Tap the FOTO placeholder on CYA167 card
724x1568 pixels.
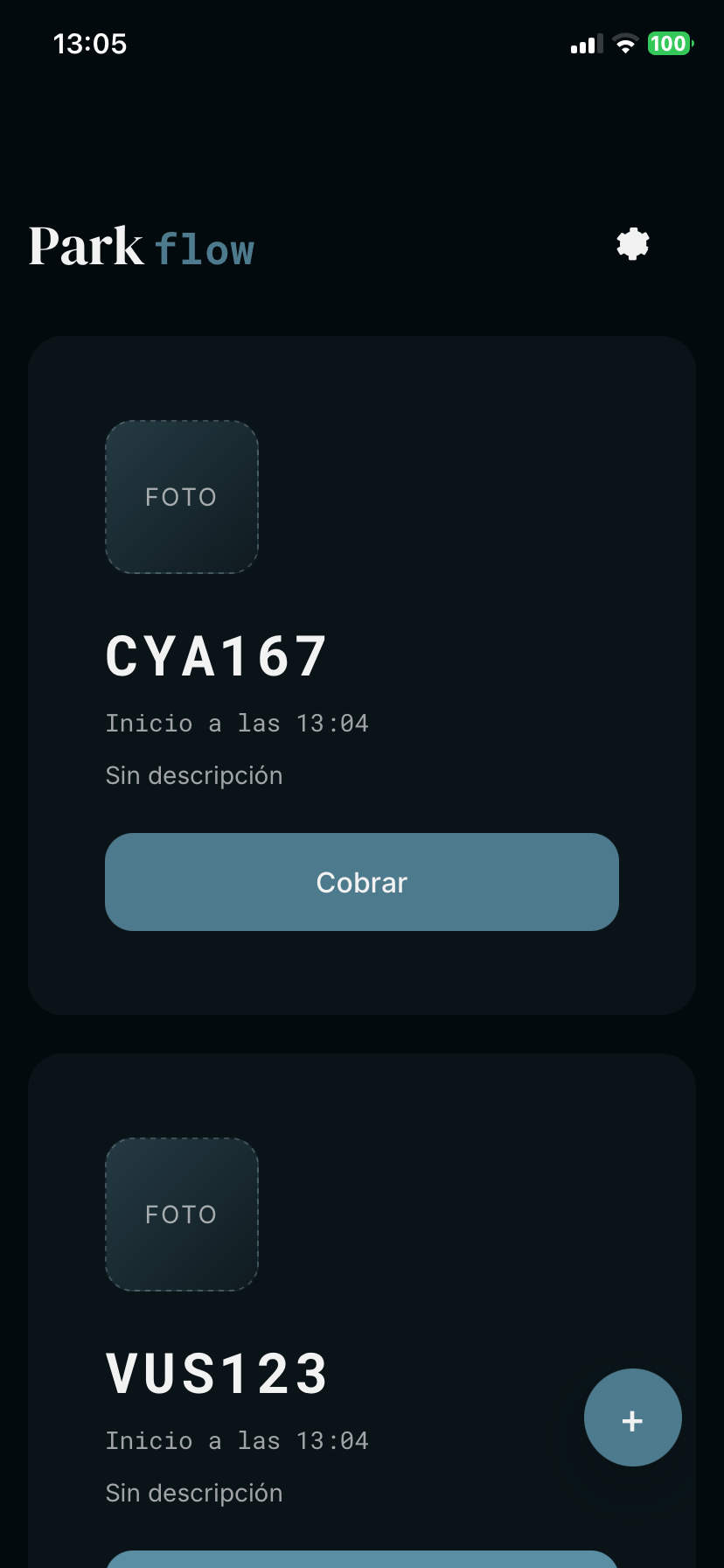[x=181, y=496]
